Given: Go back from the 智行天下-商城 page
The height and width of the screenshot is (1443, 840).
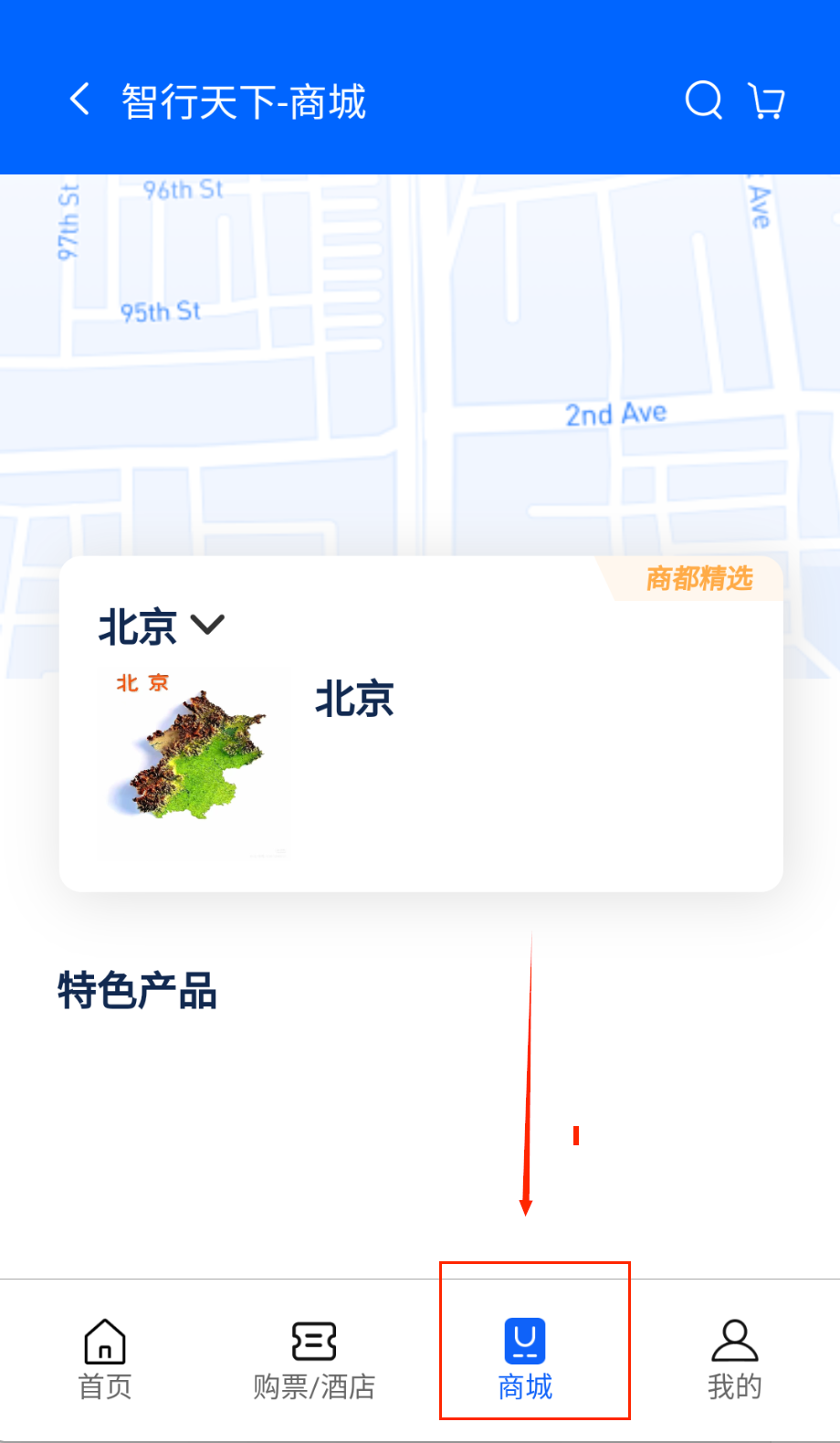Looking at the screenshot, I should (80, 100).
